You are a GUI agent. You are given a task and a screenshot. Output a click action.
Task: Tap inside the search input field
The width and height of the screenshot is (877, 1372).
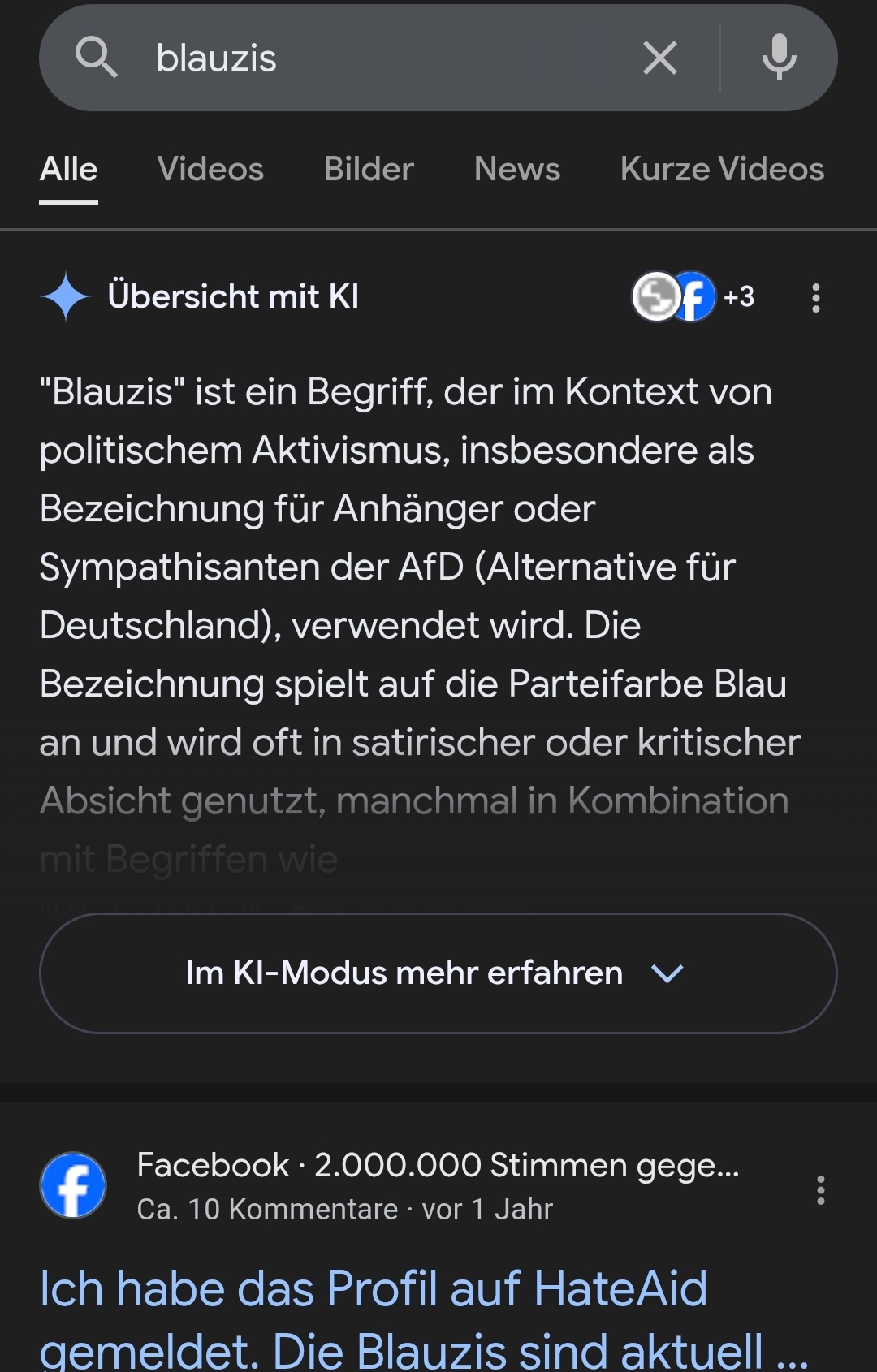click(x=365, y=58)
